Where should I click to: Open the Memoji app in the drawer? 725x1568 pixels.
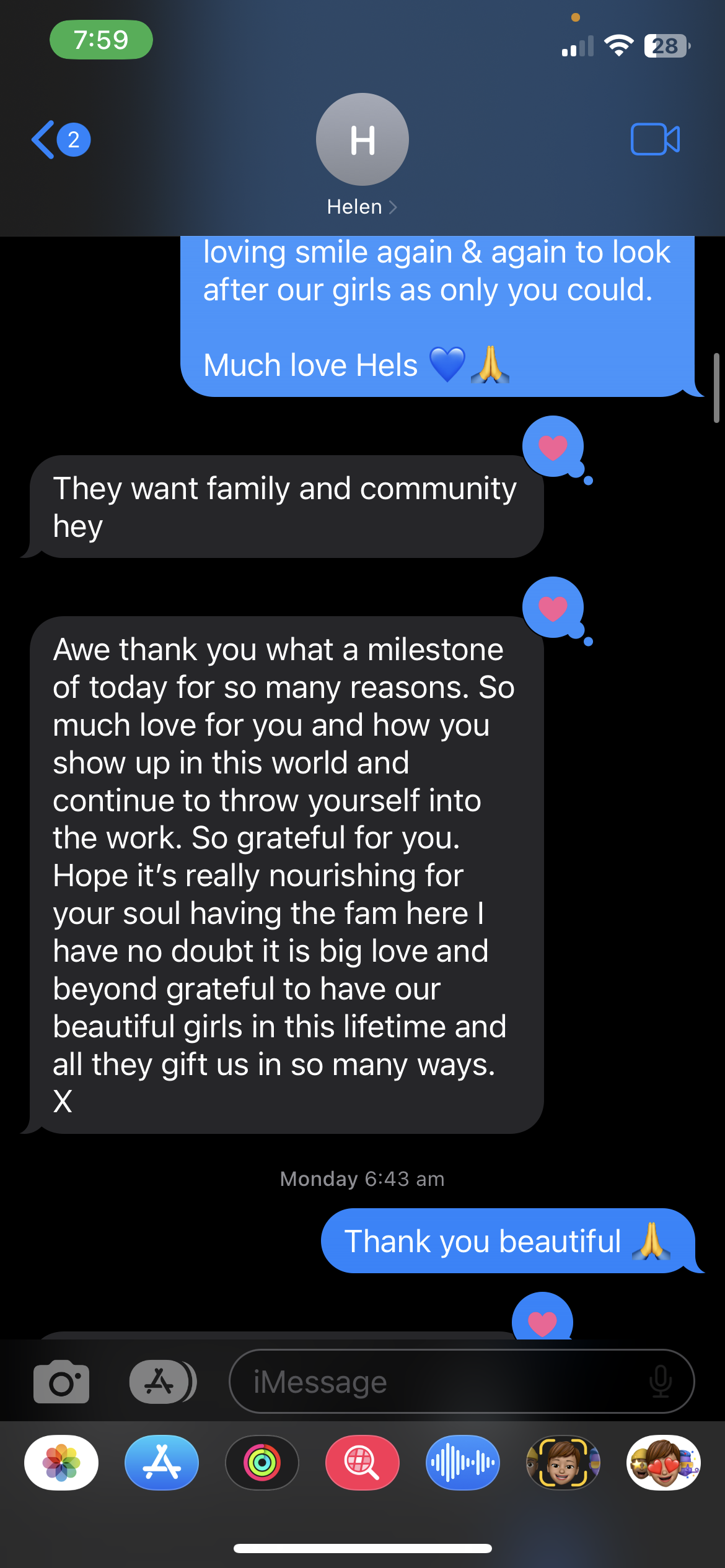coord(563,1463)
